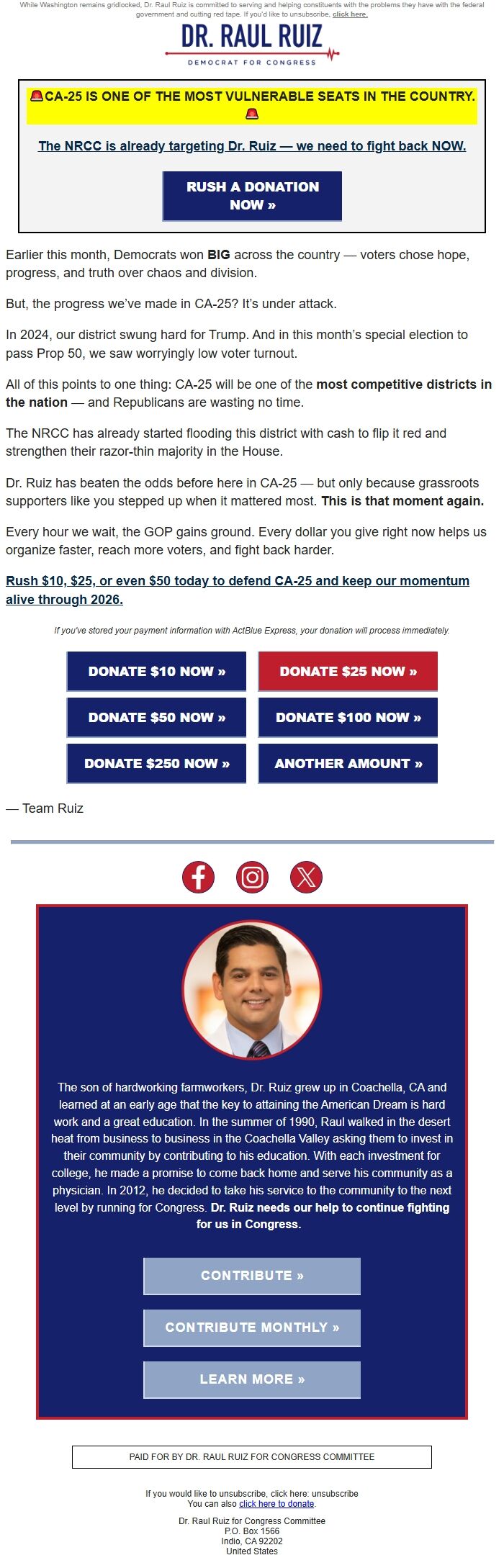This screenshot has height=1568, width=504.
Task: Tap the Contribute button
Action: (x=252, y=1276)
